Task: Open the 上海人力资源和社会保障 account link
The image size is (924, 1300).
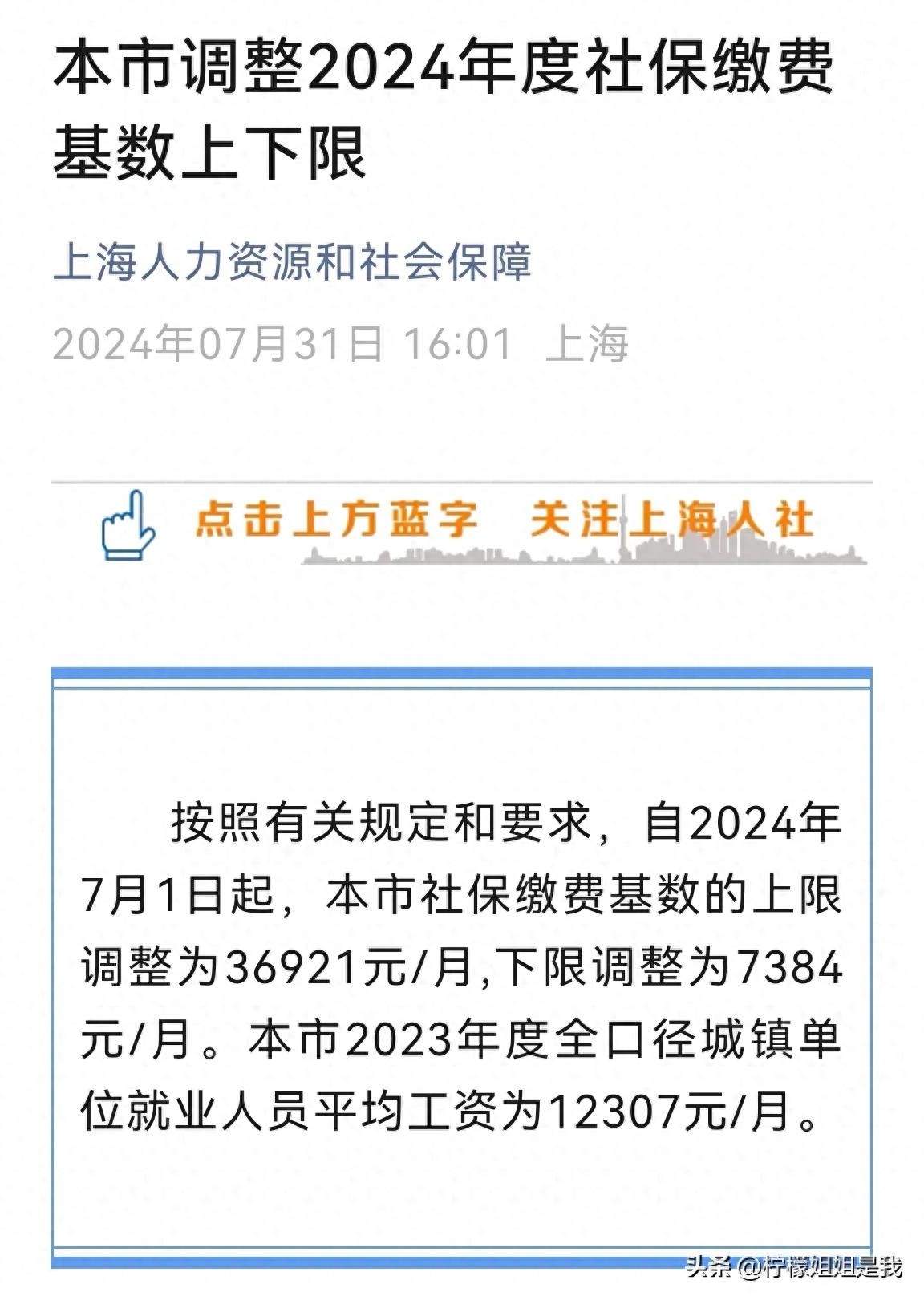Action: [x=292, y=262]
